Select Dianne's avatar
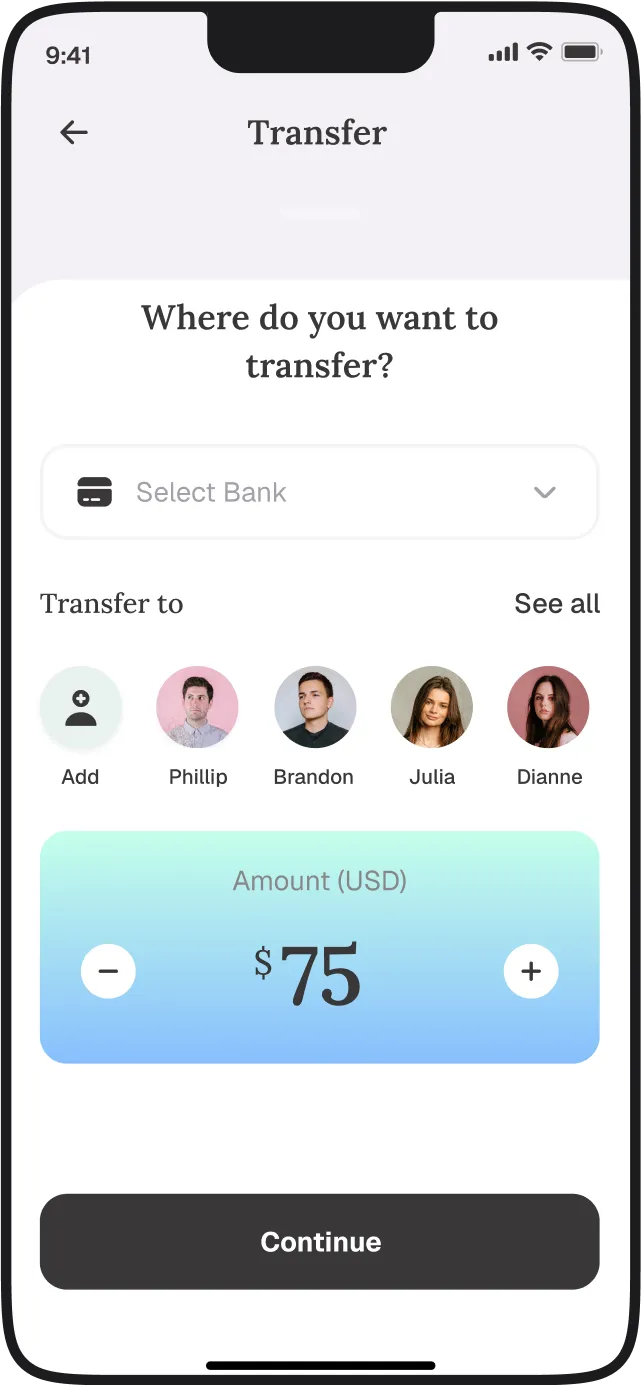Viewport: 641px width, 1385px height. [548, 708]
